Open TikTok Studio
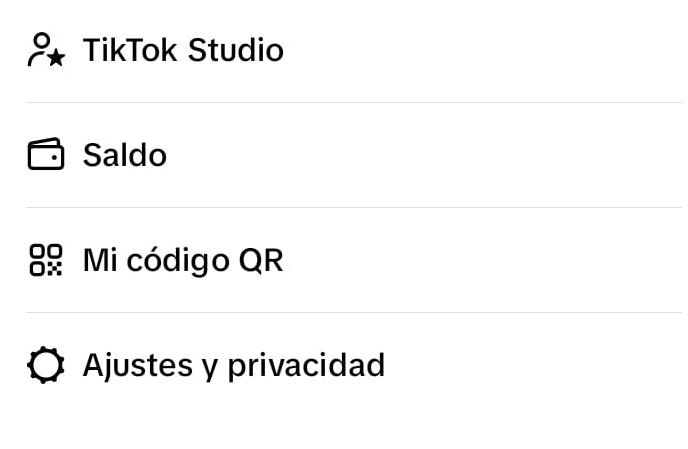The height and width of the screenshot is (449, 688). coord(183,50)
